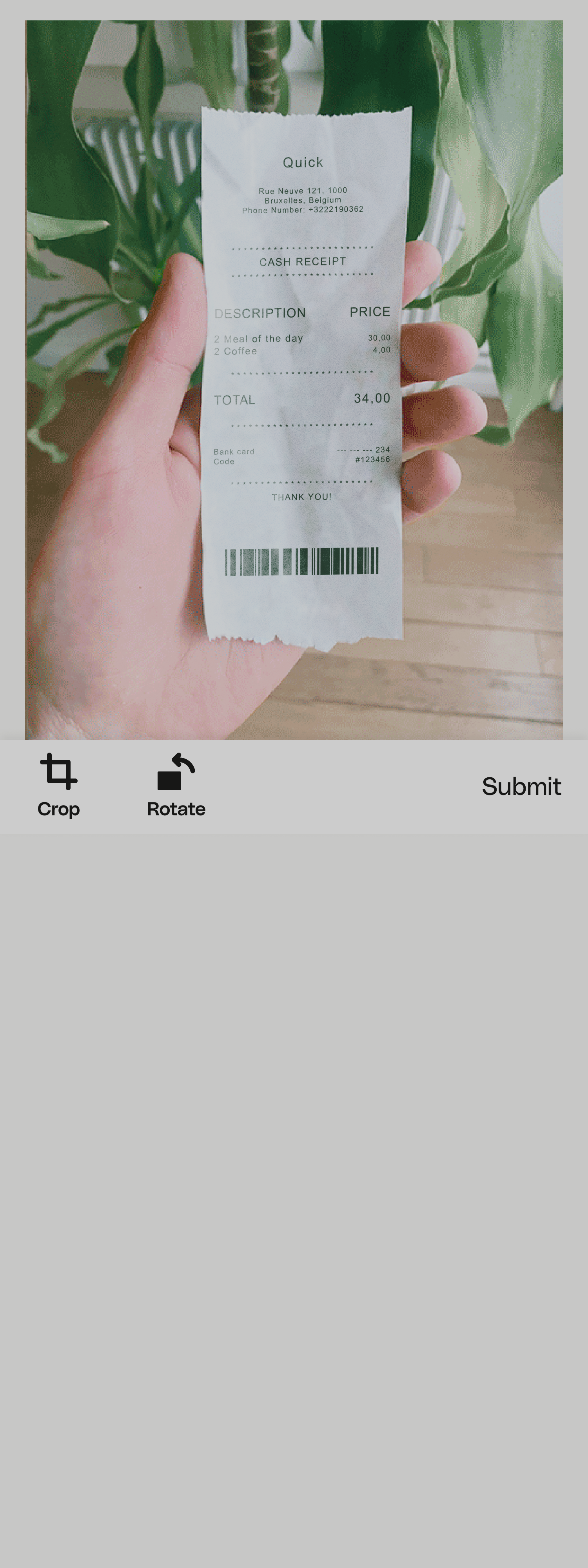Submit the receipt photo
The image size is (588, 1568).
pos(521,786)
